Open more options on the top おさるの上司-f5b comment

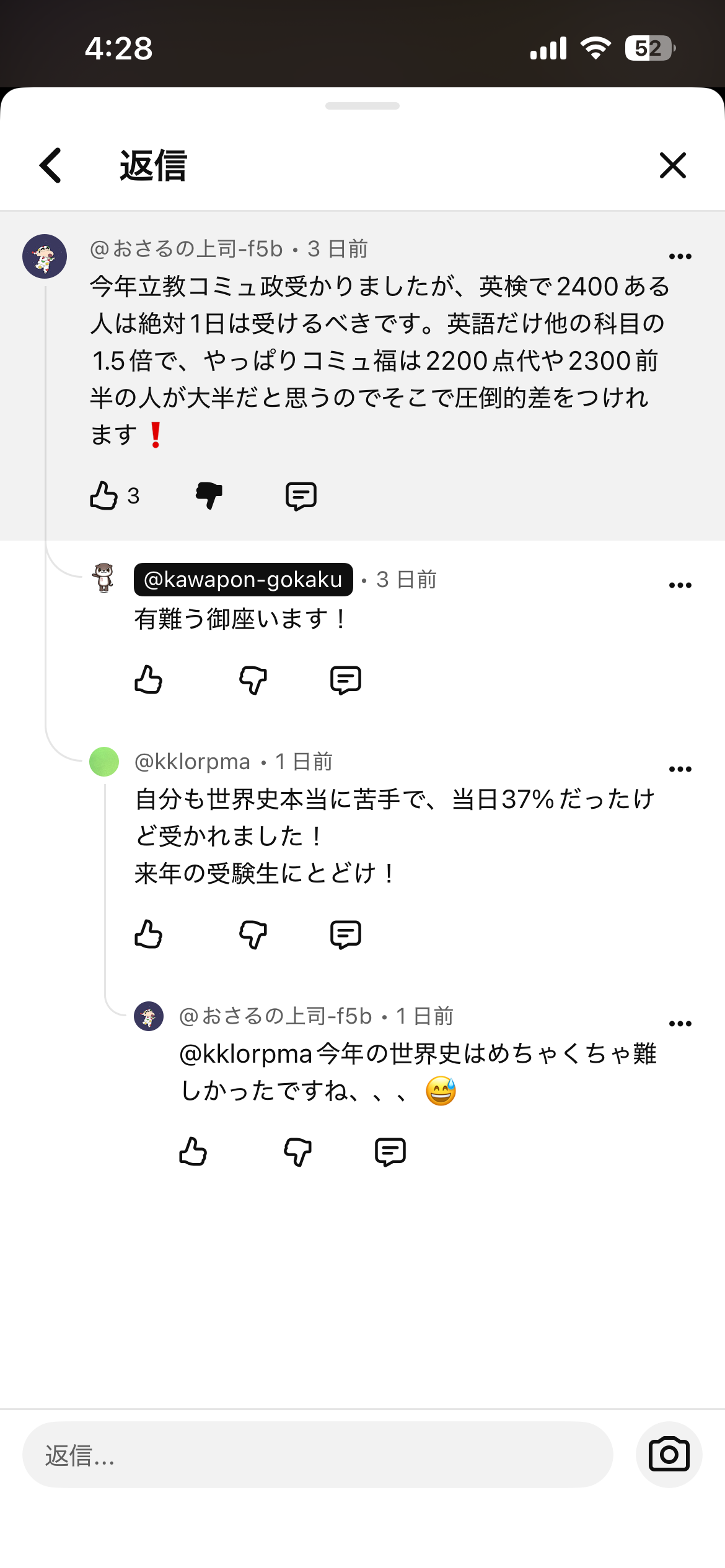680,256
